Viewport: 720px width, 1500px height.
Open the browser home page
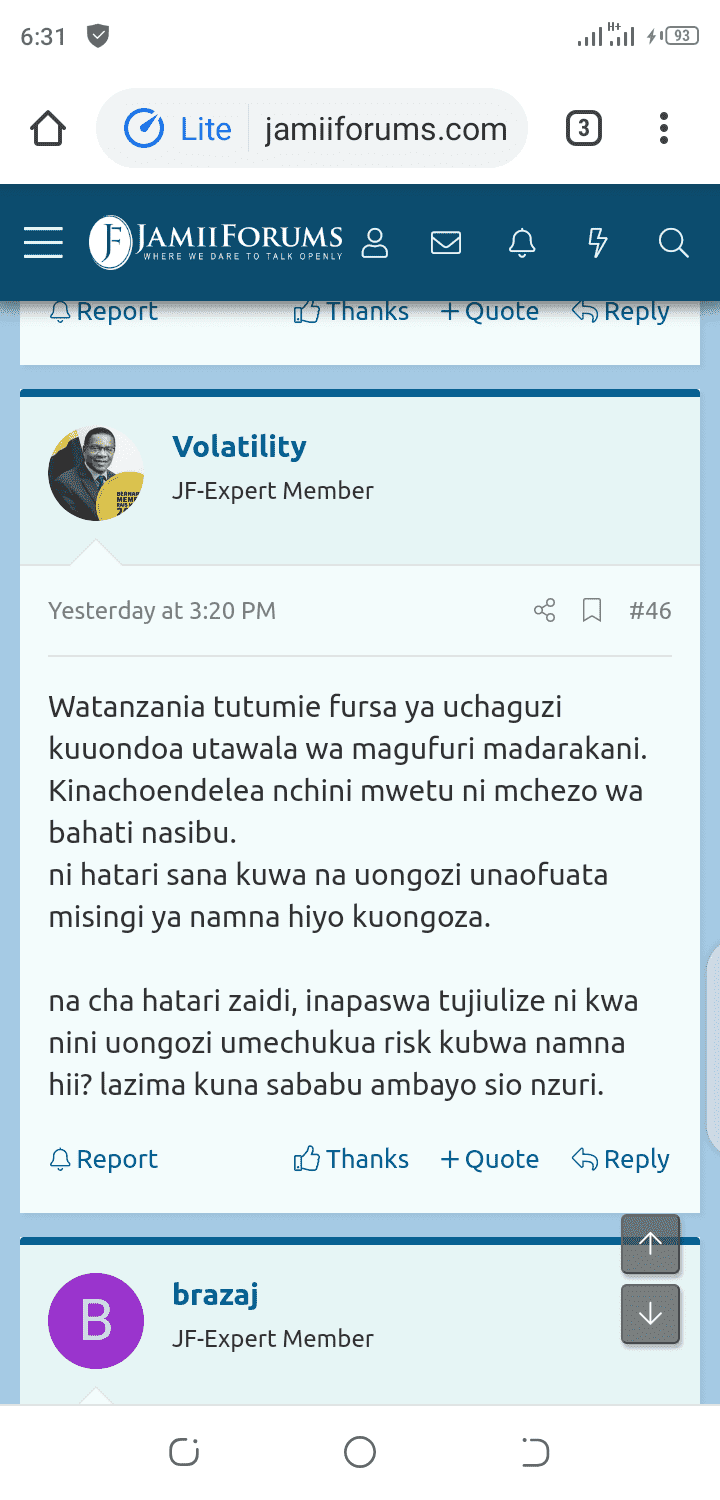click(x=48, y=128)
